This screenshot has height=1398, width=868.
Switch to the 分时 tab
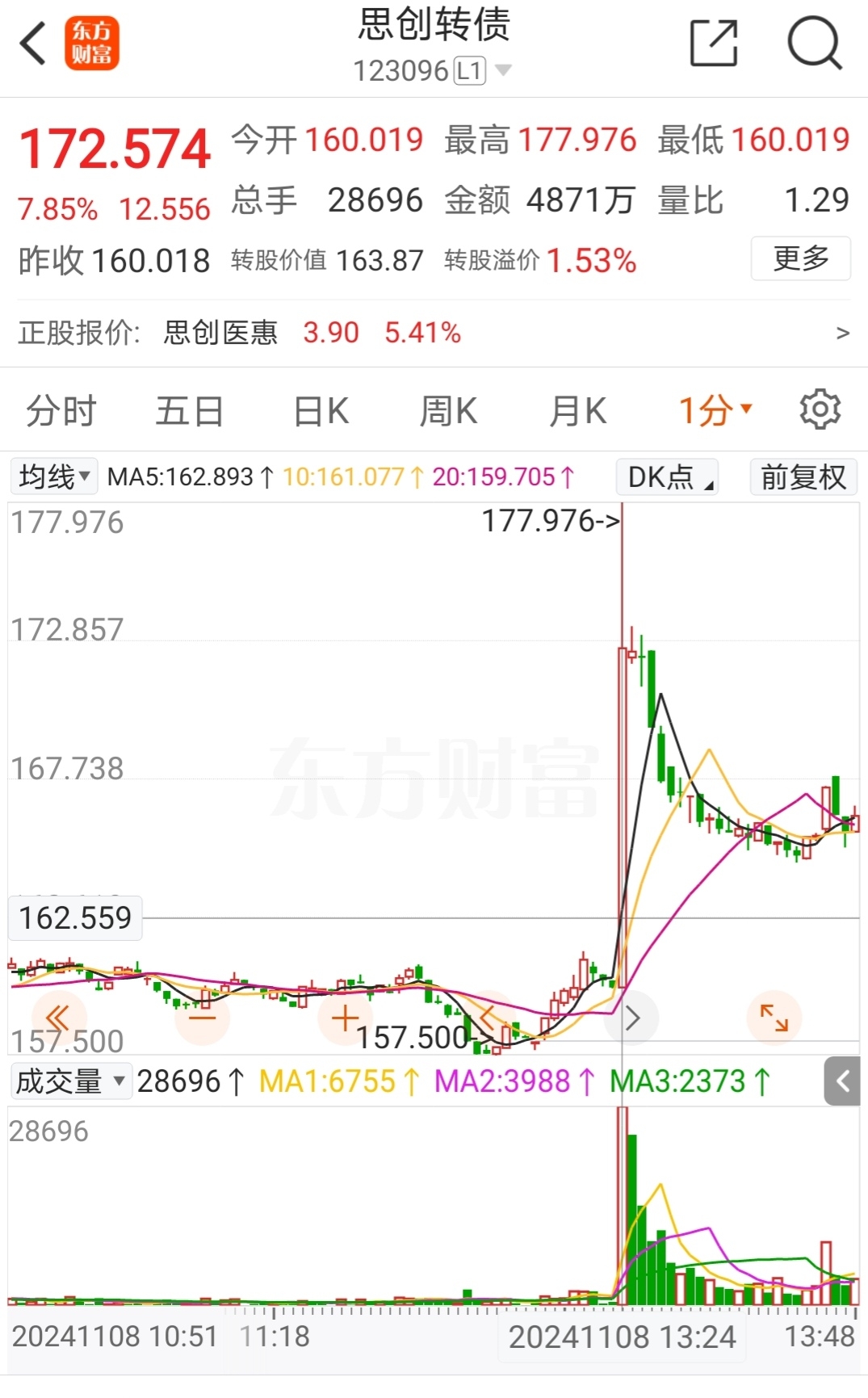point(61,409)
